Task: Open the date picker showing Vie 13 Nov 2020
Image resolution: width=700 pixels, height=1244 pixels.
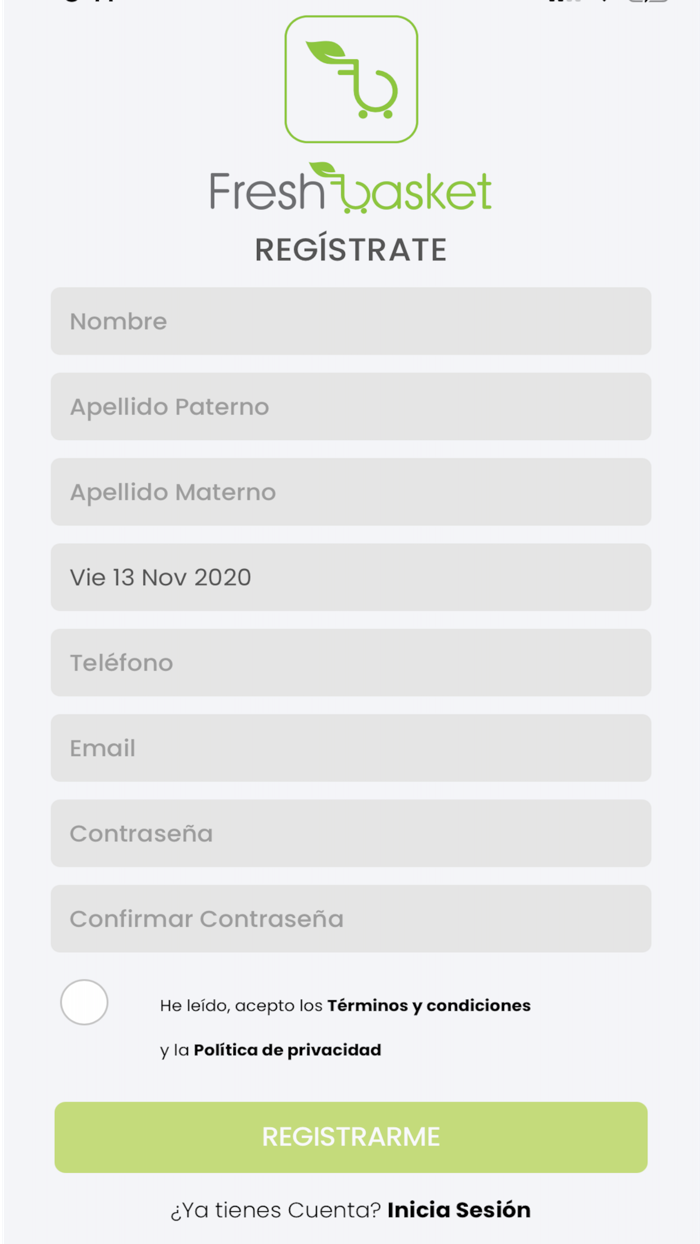Action: pos(350,577)
